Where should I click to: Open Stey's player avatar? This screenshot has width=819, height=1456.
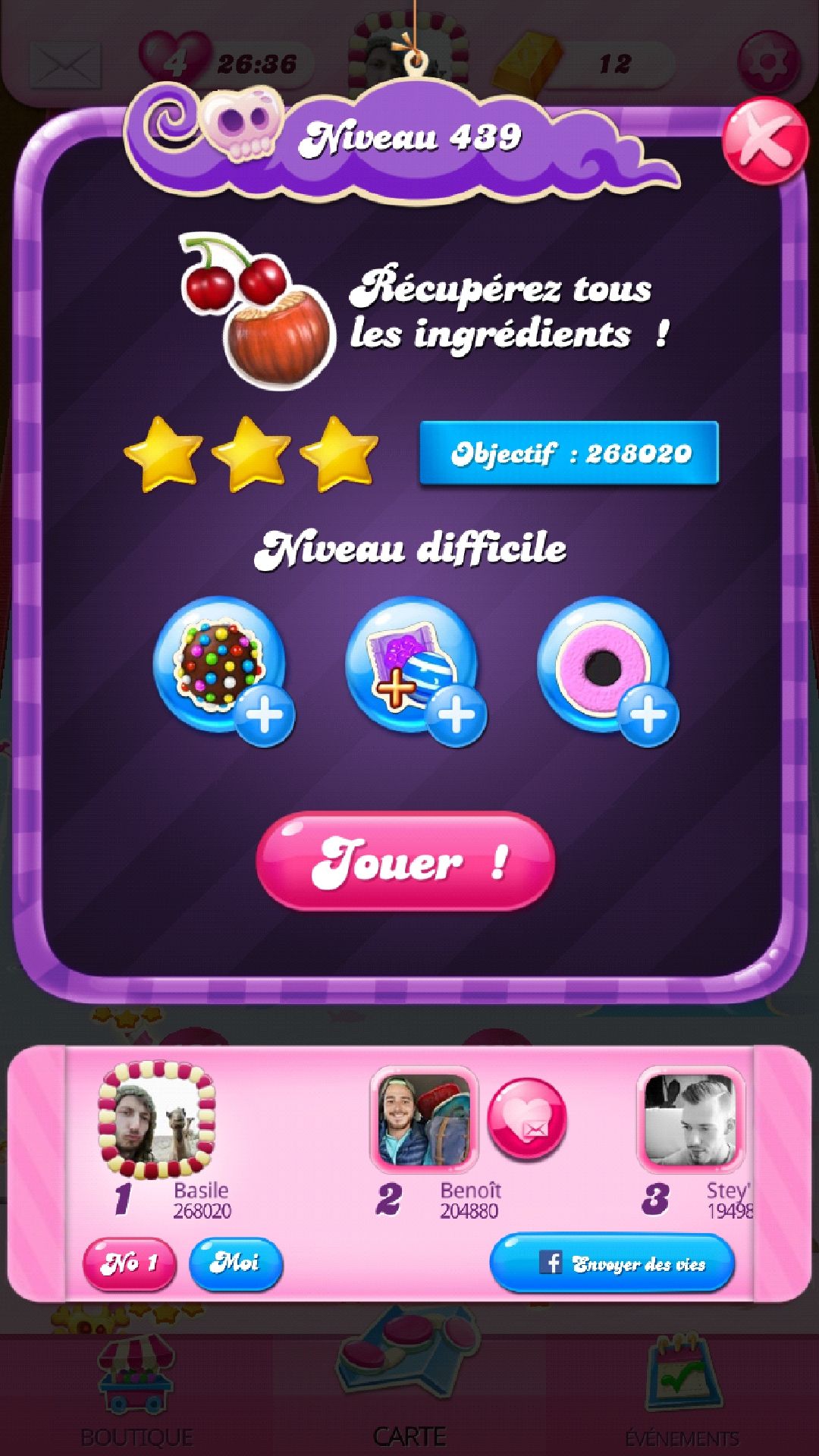click(x=692, y=1120)
